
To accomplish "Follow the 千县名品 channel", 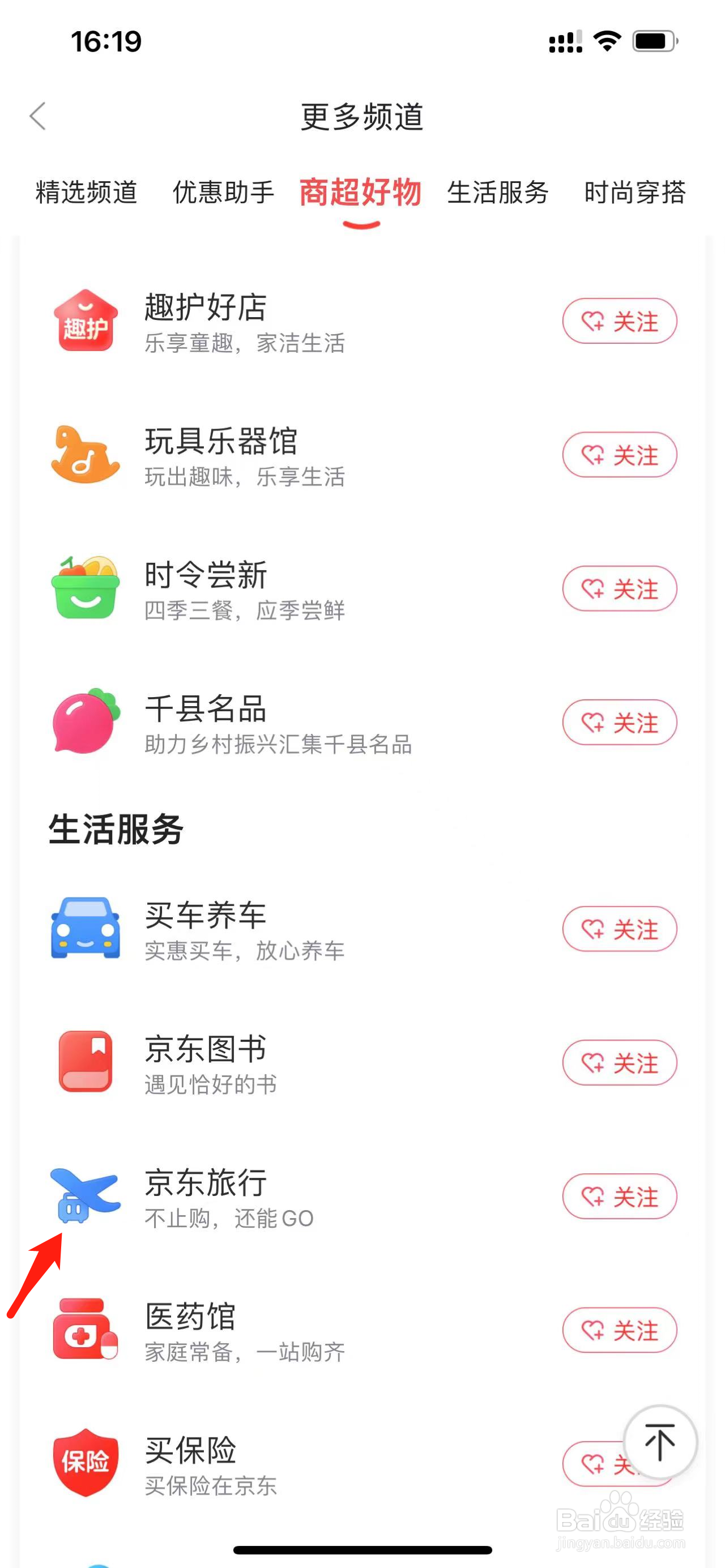I will [x=619, y=723].
